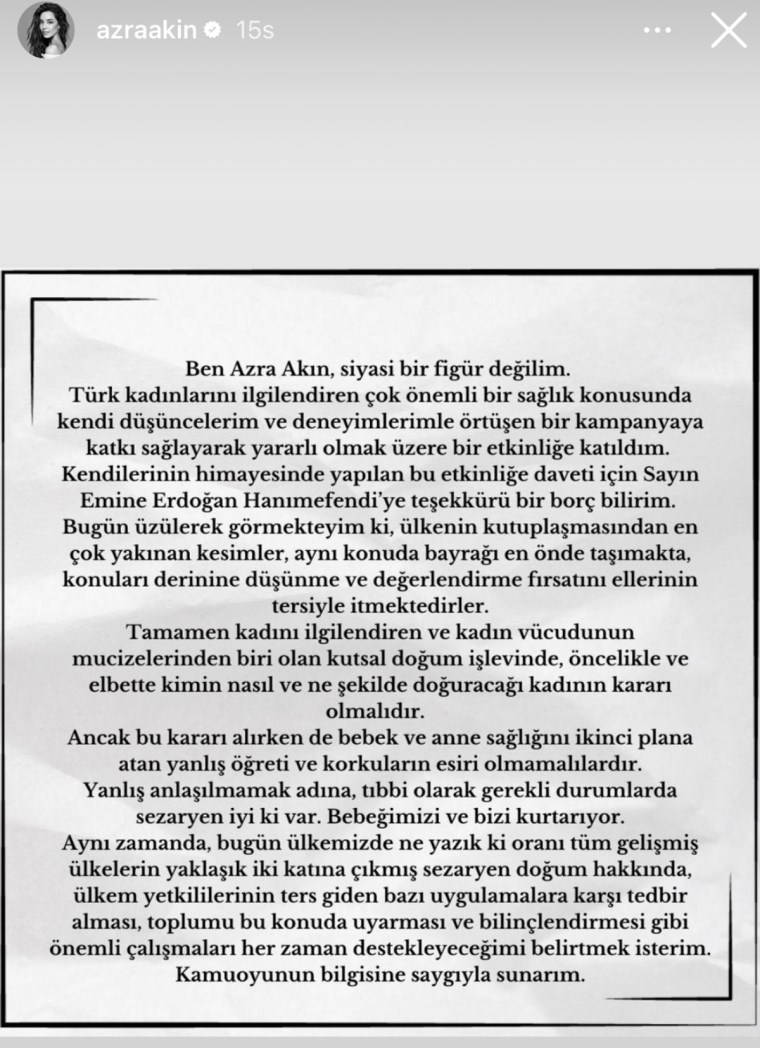
Task: Close the story viewer
Action: [728, 31]
